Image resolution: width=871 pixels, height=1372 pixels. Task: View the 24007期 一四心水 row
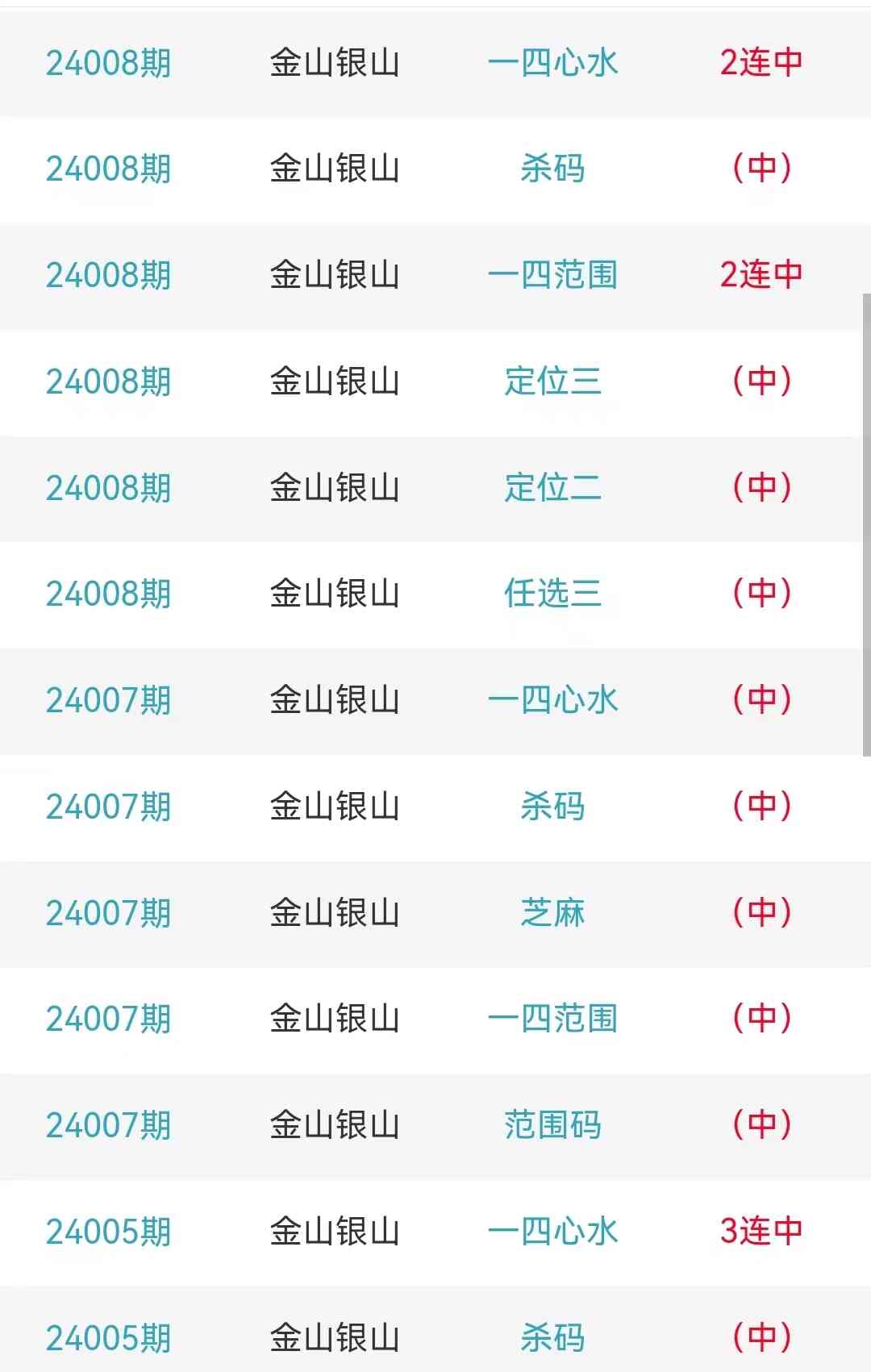click(552, 700)
